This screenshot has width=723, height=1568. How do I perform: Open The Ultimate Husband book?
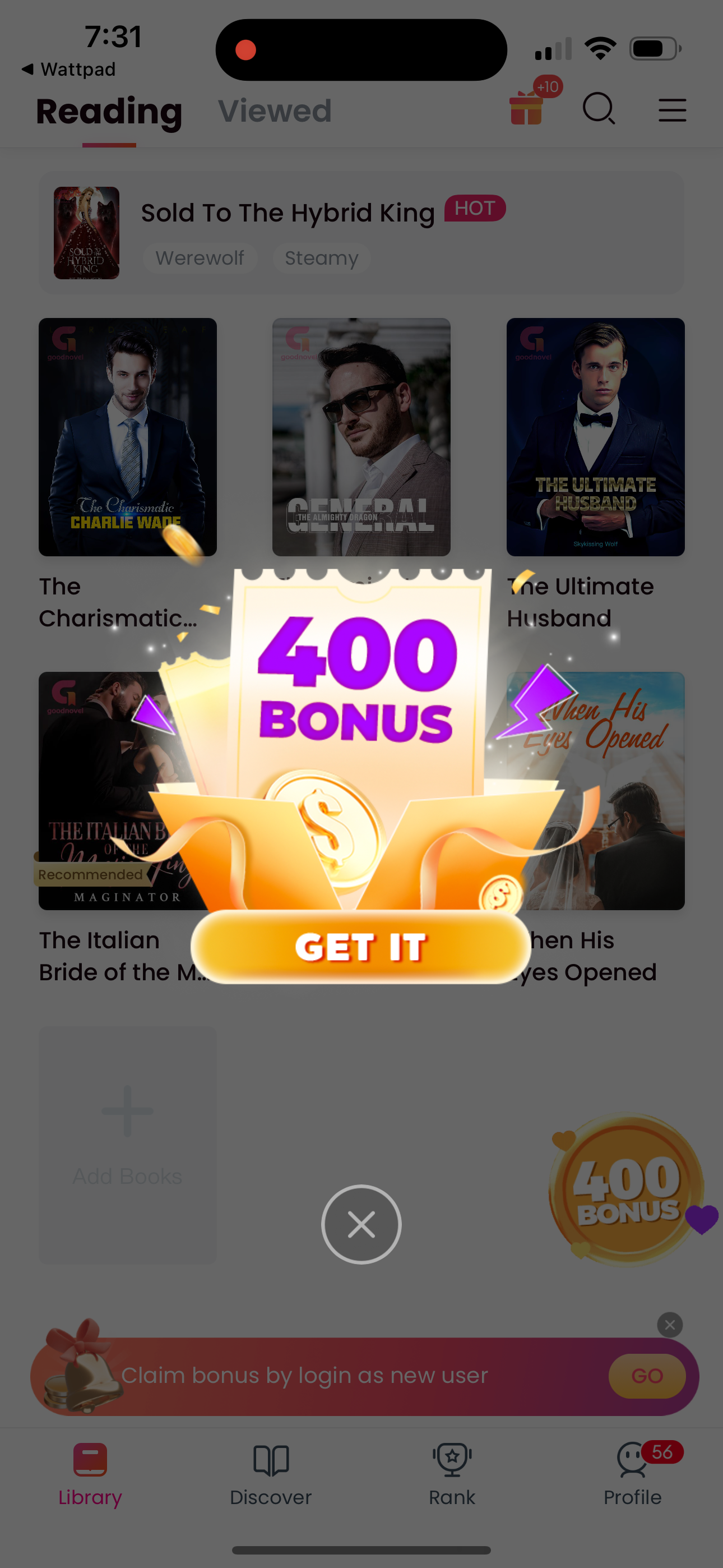pyautogui.click(x=595, y=436)
